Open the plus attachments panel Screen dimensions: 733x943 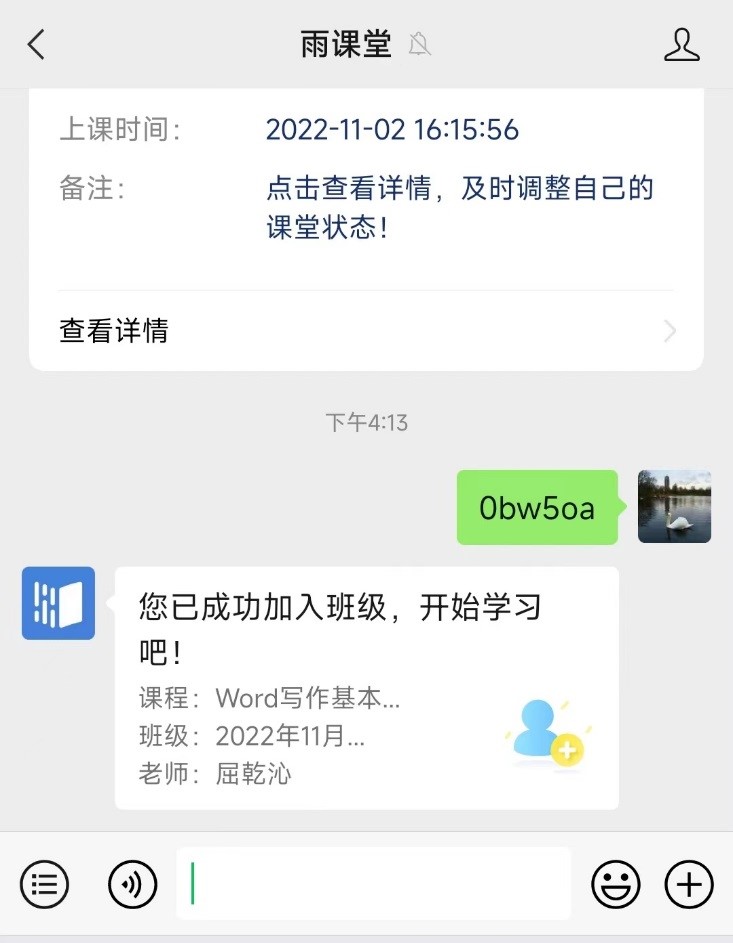pyautogui.click(x=689, y=884)
